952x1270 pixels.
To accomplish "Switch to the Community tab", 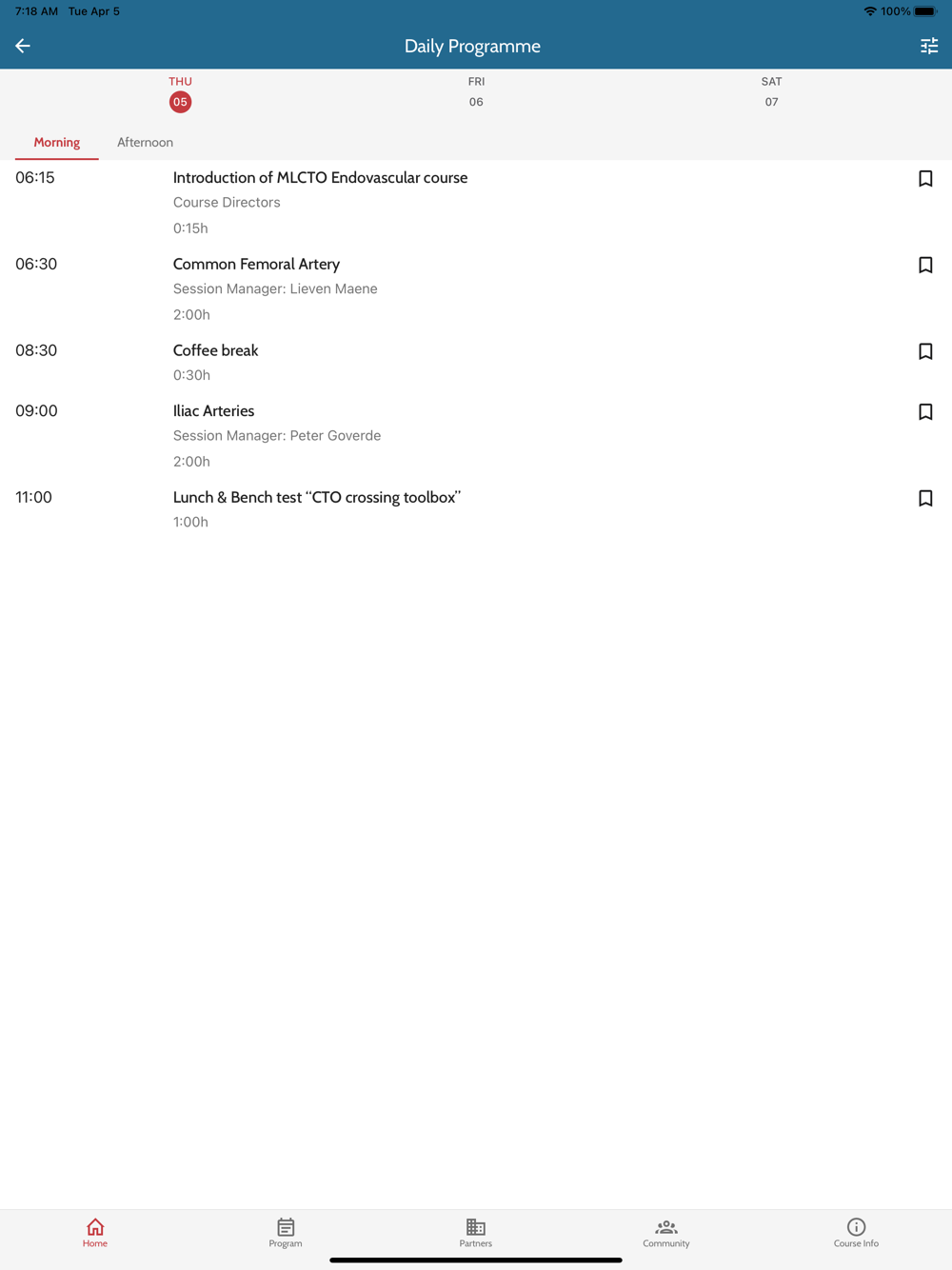I will pyautogui.click(x=666, y=1232).
